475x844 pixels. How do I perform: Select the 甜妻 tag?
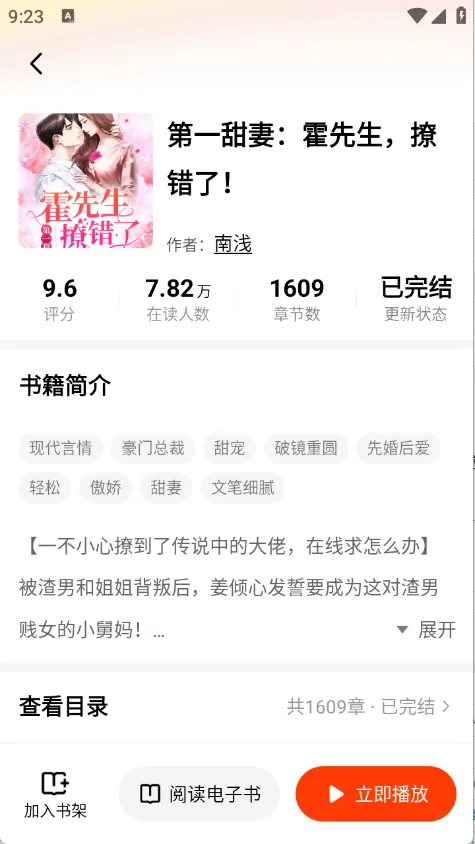(x=166, y=488)
